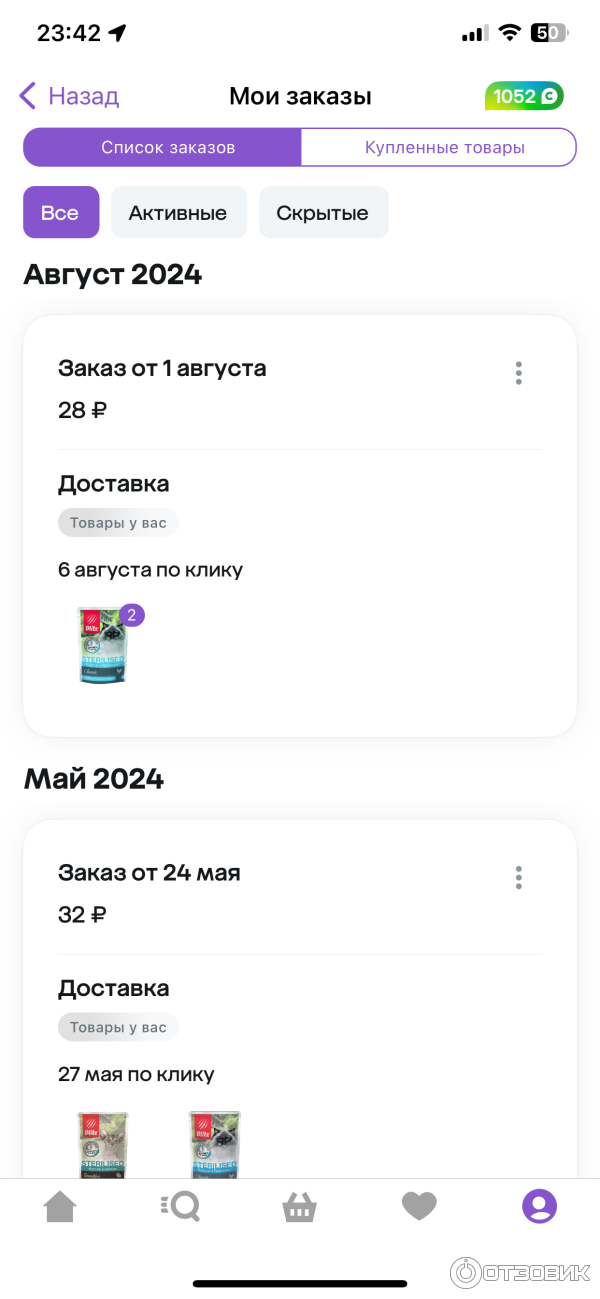This screenshot has height=1299, width=600.
Task: Open options menu for the 24 мая order
Action: click(518, 878)
